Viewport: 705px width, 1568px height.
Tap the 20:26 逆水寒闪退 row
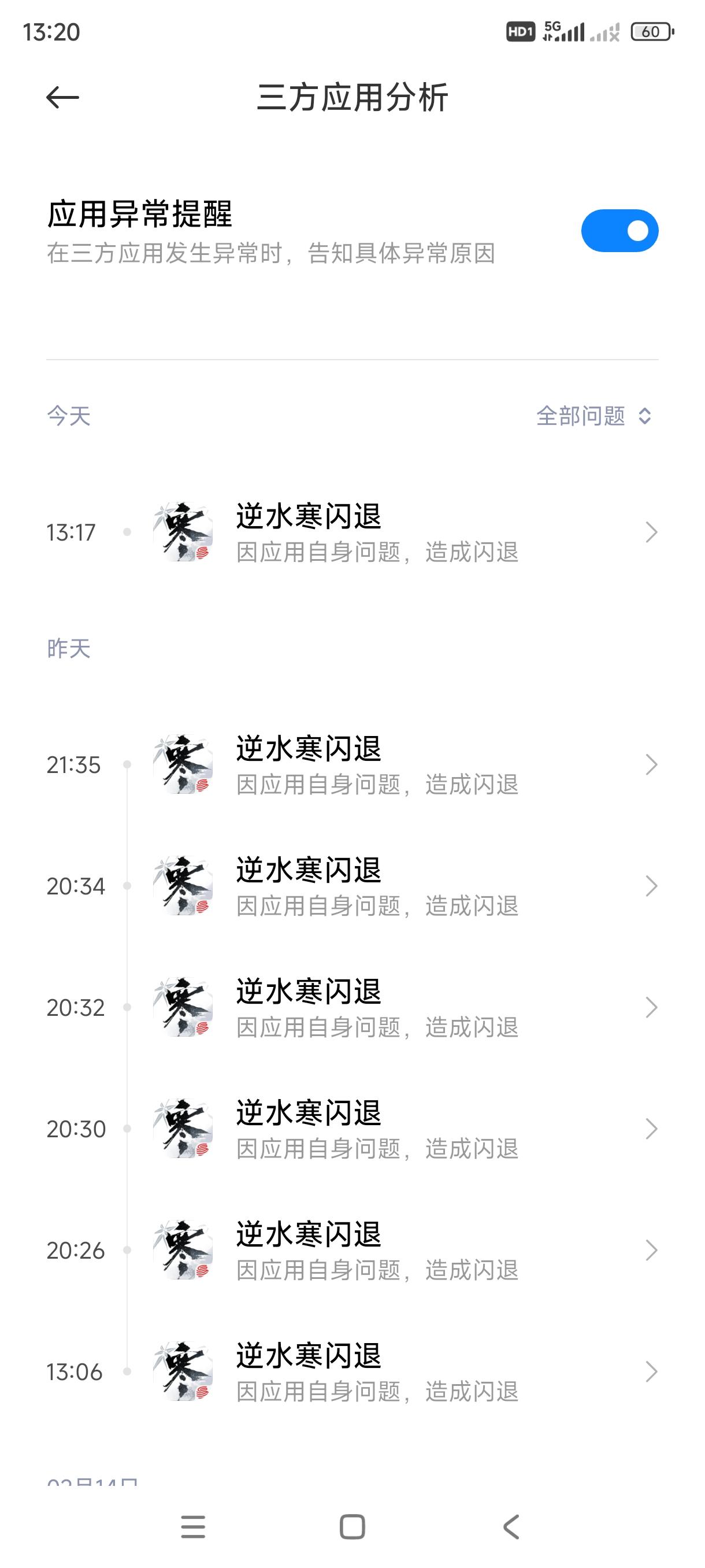click(377, 1250)
